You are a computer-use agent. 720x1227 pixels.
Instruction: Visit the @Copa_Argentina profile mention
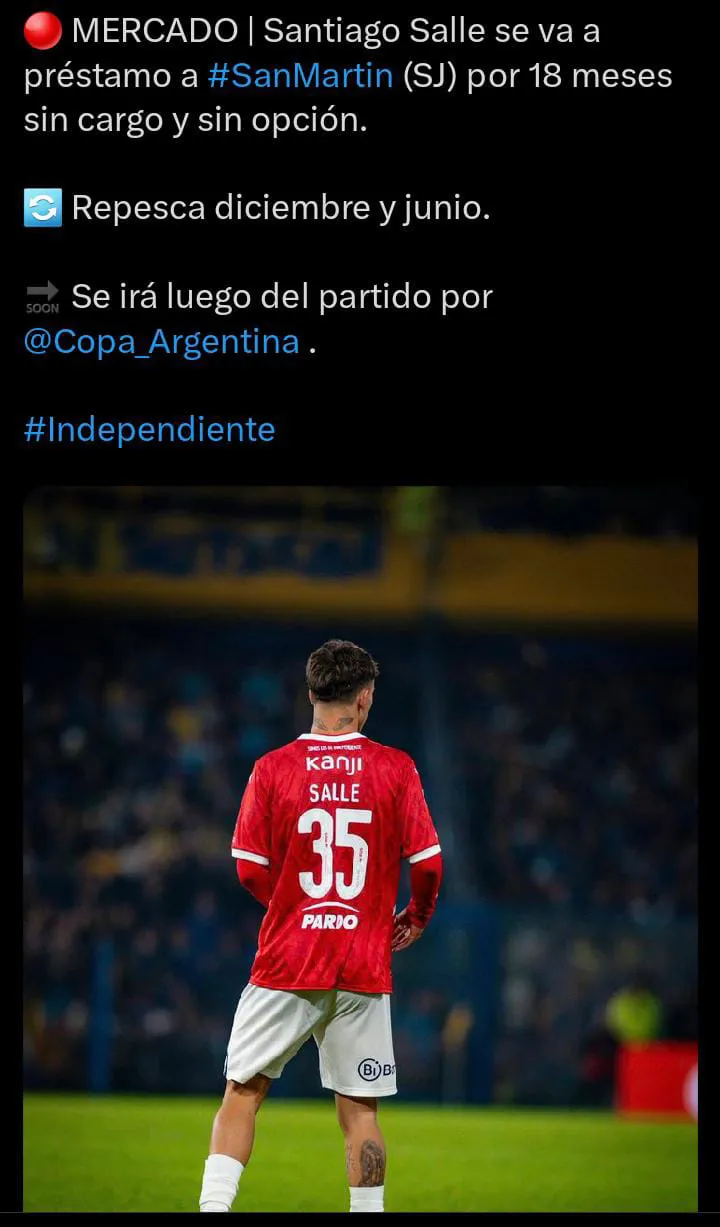(x=161, y=342)
